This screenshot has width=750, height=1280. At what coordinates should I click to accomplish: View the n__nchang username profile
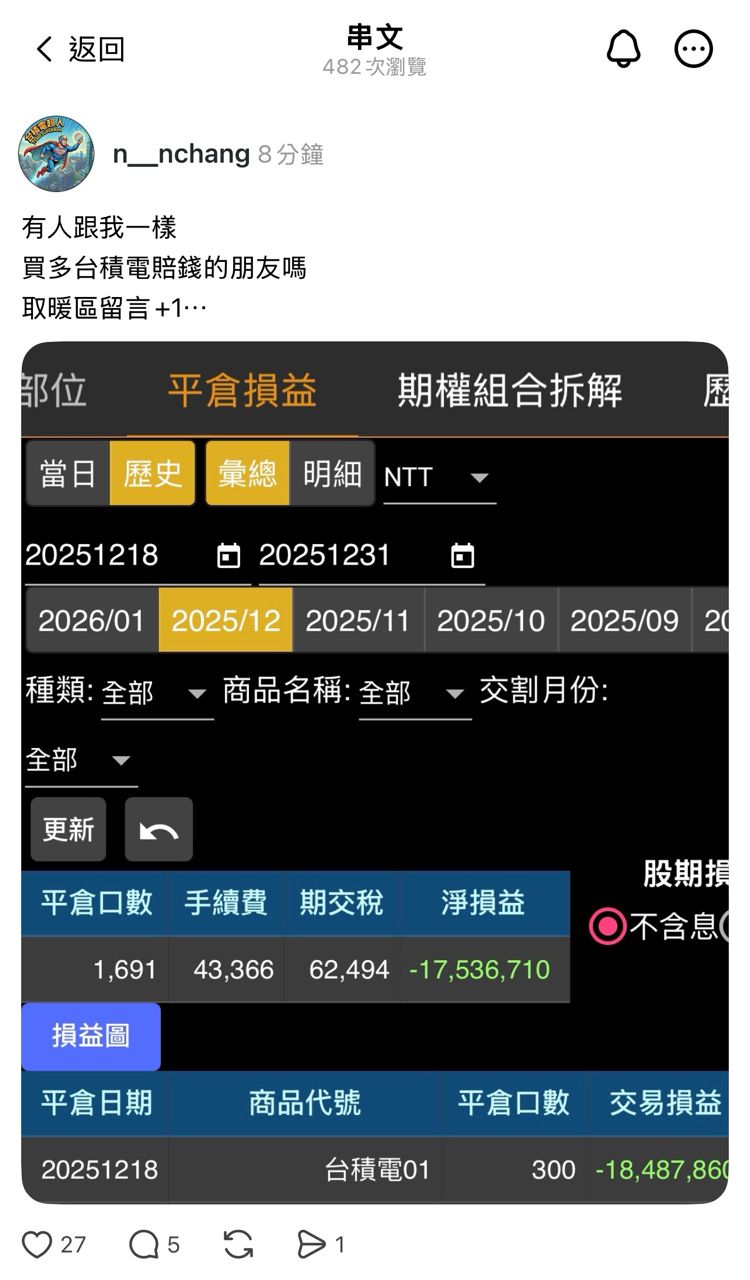pyautogui.click(x=181, y=154)
